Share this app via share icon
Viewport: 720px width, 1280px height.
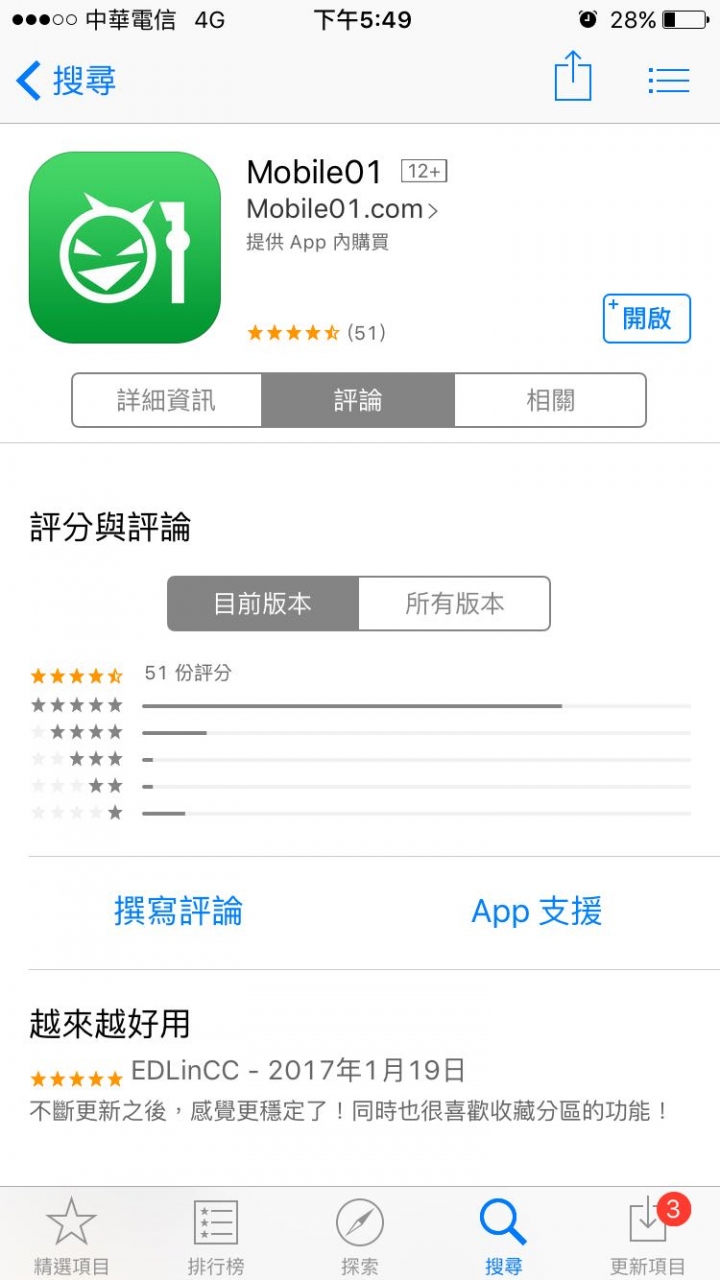[x=573, y=78]
